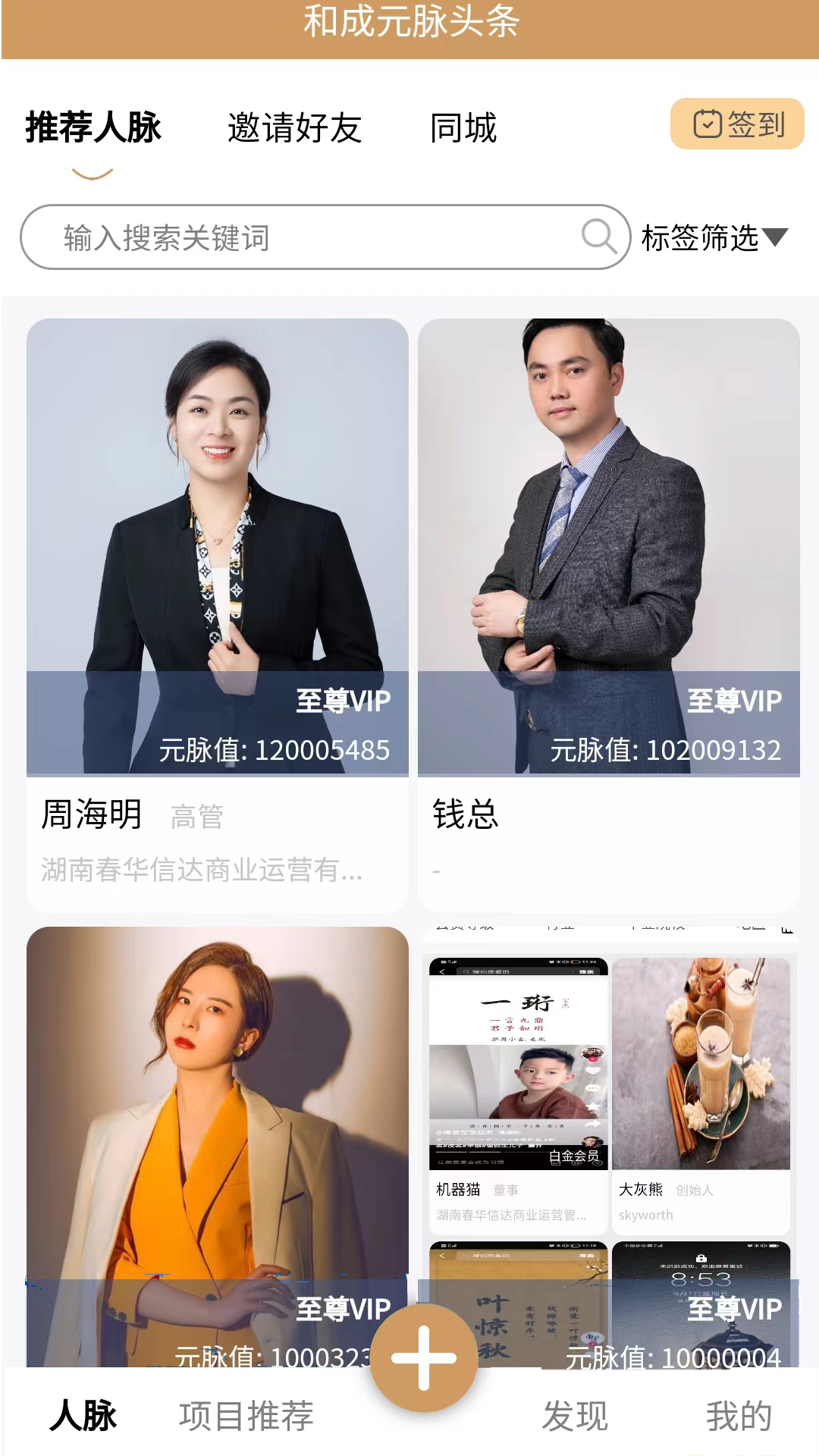
Task: Open 钱总's profile card
Action: click(609, 614)
